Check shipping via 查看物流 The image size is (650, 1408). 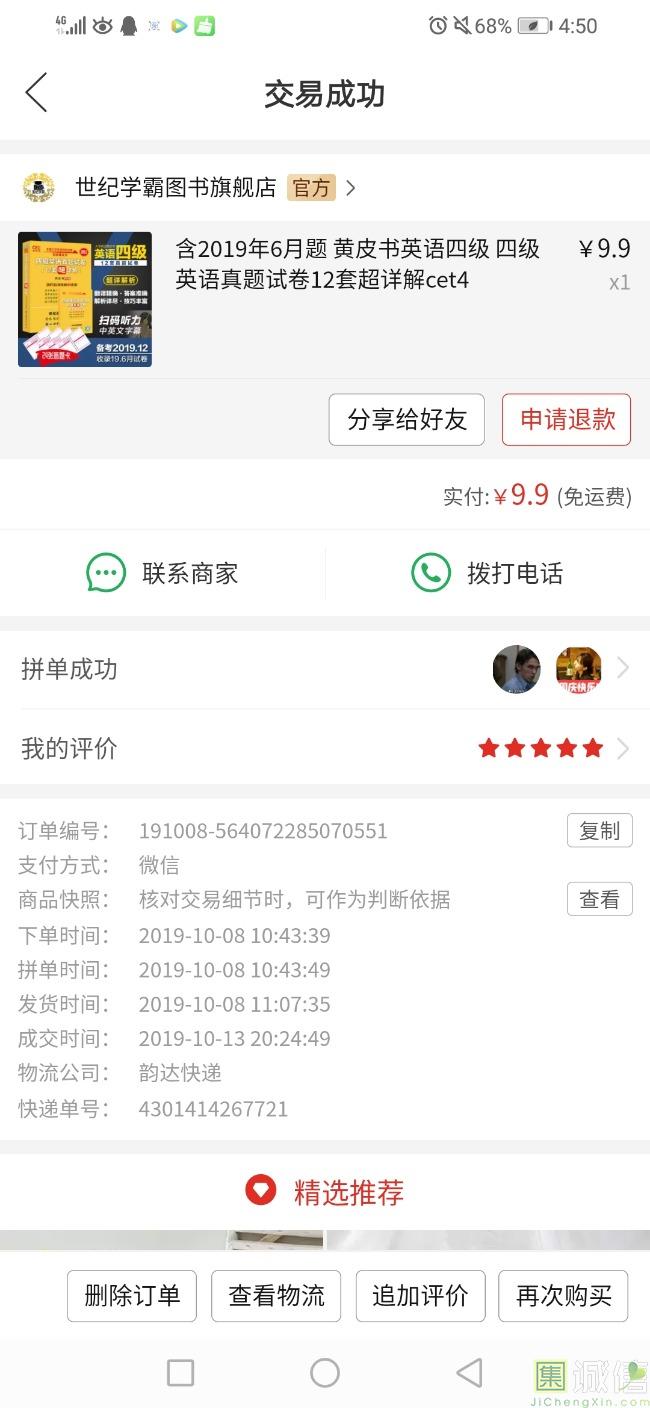[276, 1296]
